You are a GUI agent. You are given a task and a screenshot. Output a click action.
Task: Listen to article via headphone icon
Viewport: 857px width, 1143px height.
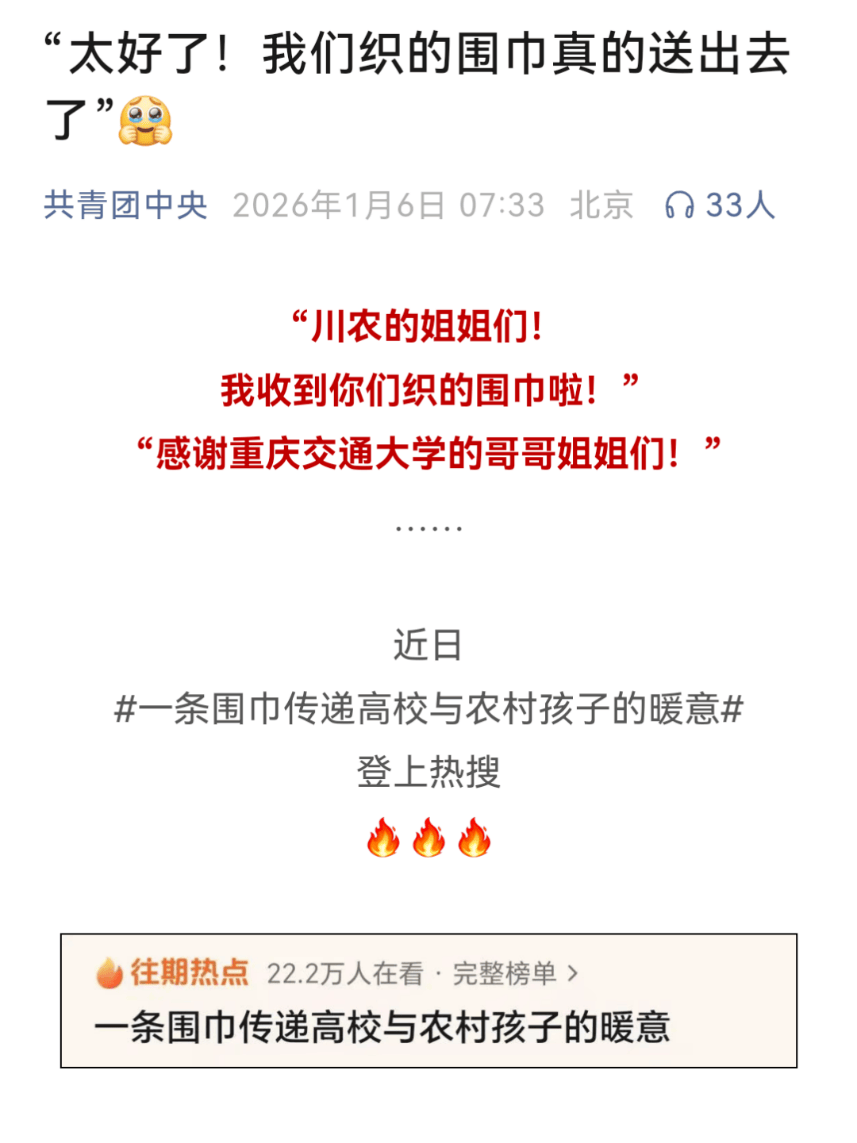tap(680, 205)
